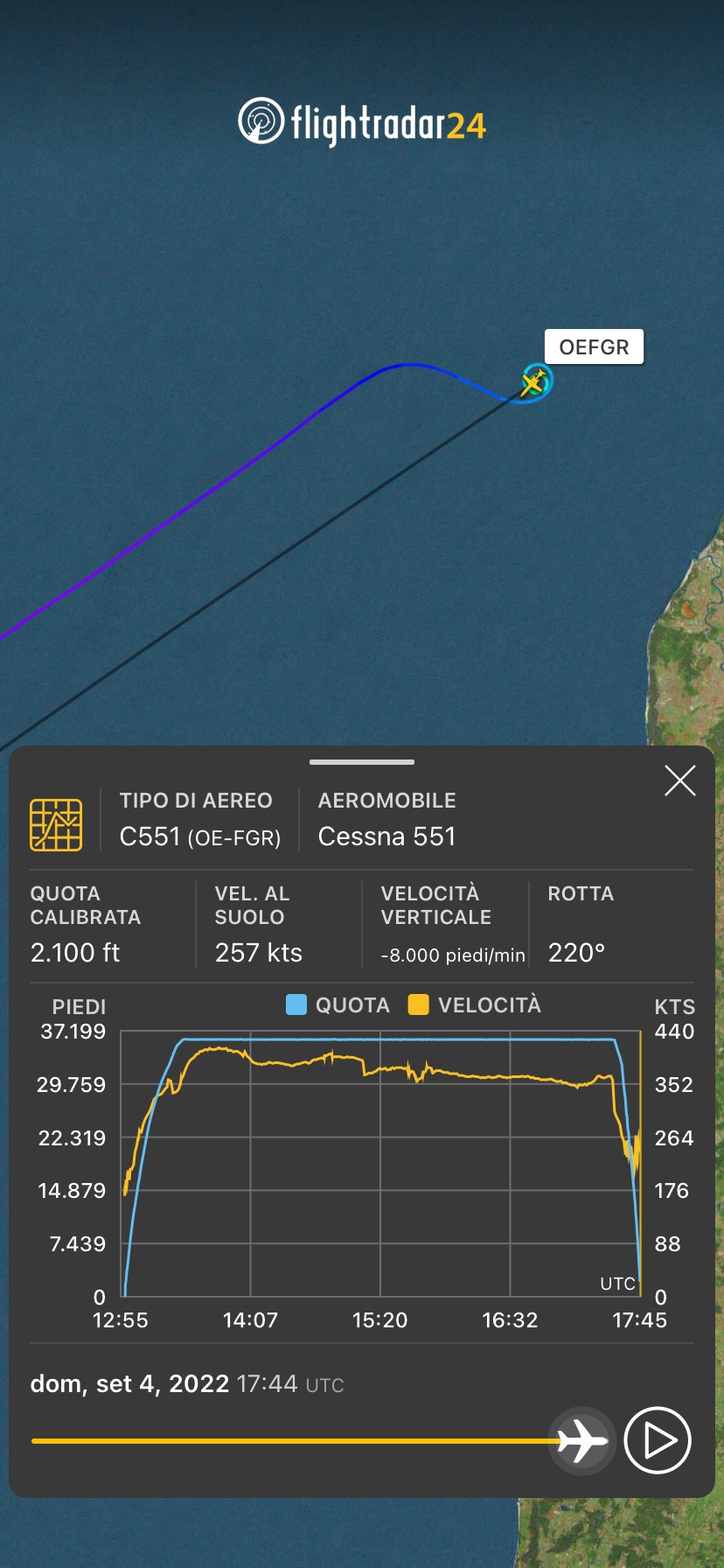Select the OEFGR aircraft marker on the map
This screenshot has width=724, height=1568.
[534, 382]
